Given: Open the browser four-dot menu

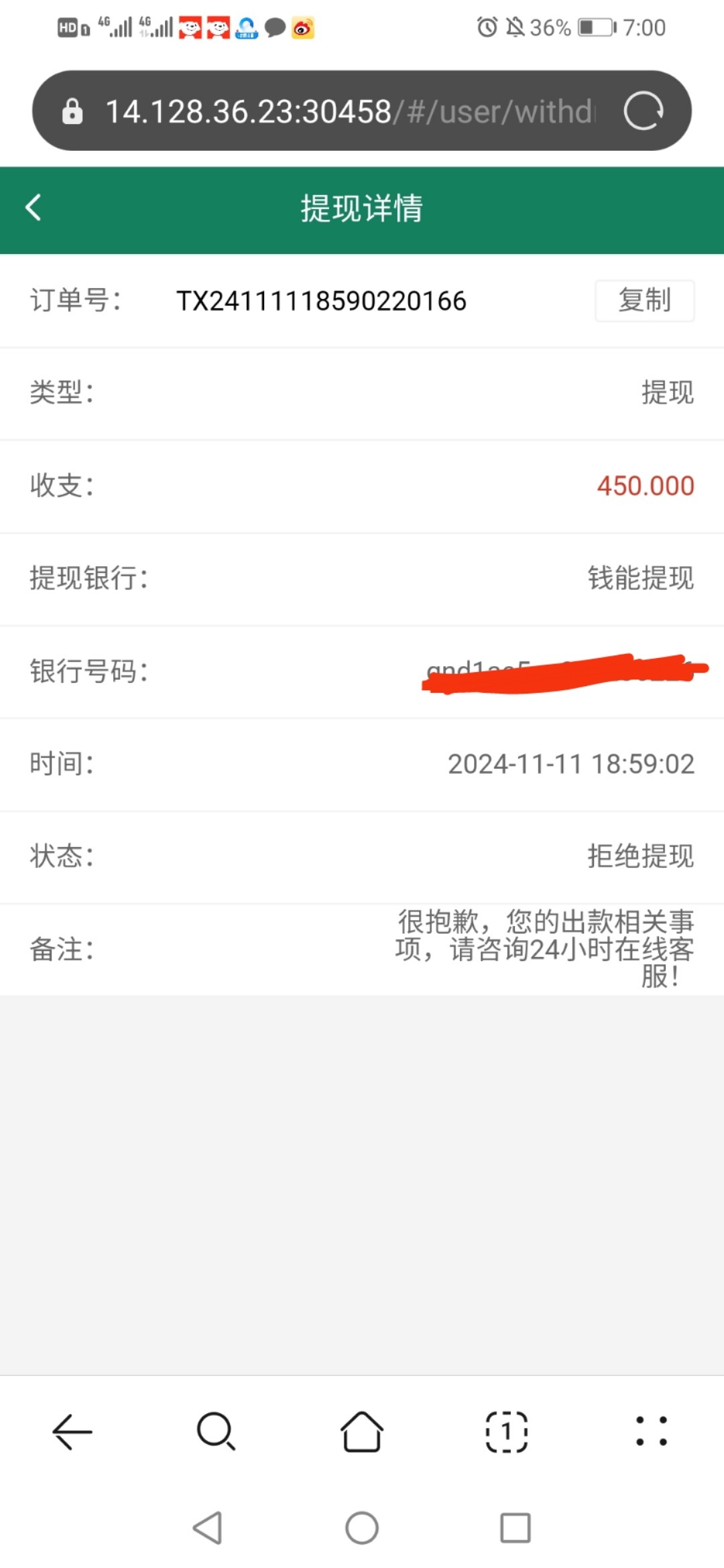Looking at the screenshot, I should pyautogui.click(x=651, y=1432).
